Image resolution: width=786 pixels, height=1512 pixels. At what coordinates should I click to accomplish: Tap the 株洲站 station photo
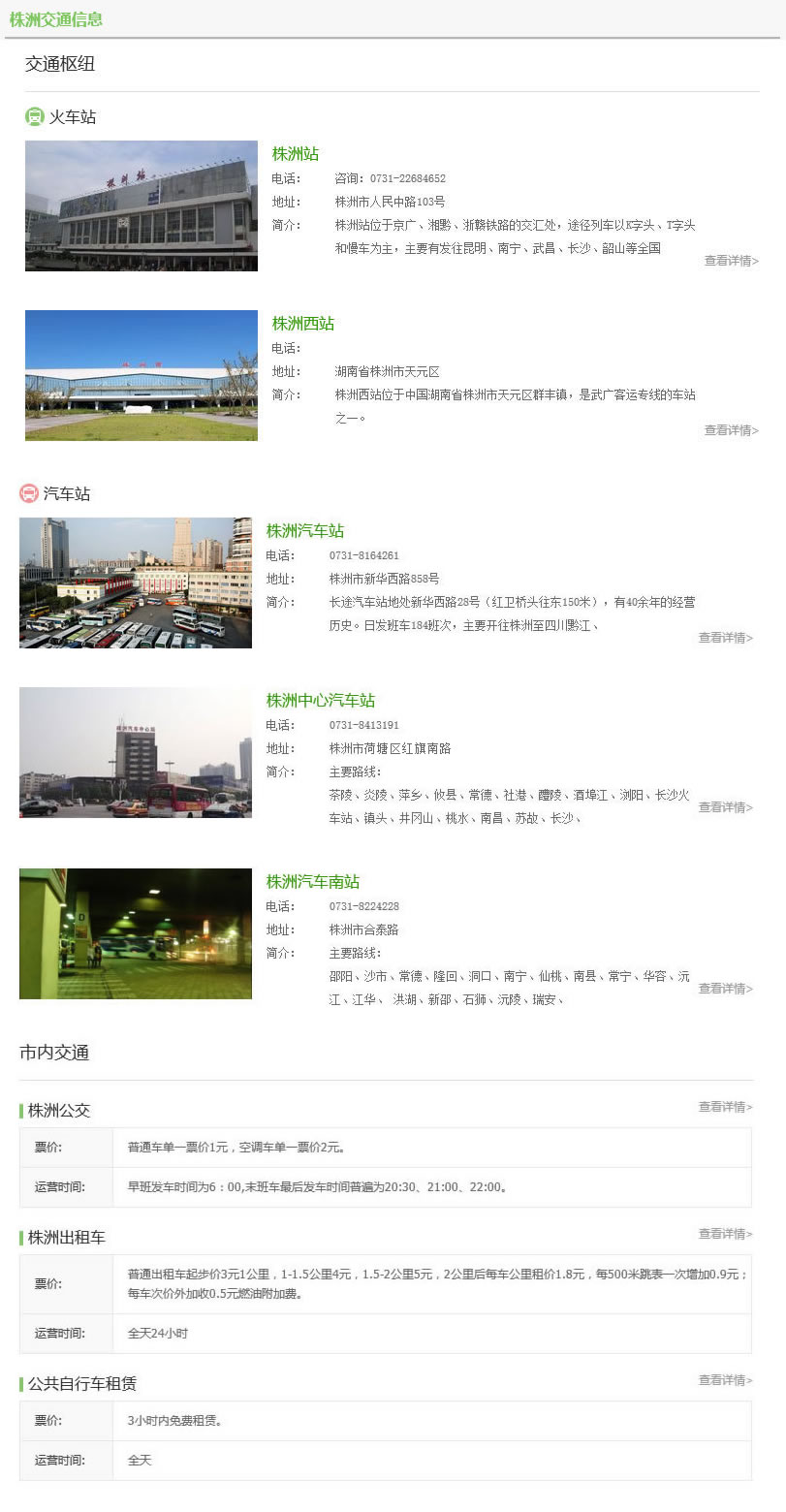(x=141, y=205)
